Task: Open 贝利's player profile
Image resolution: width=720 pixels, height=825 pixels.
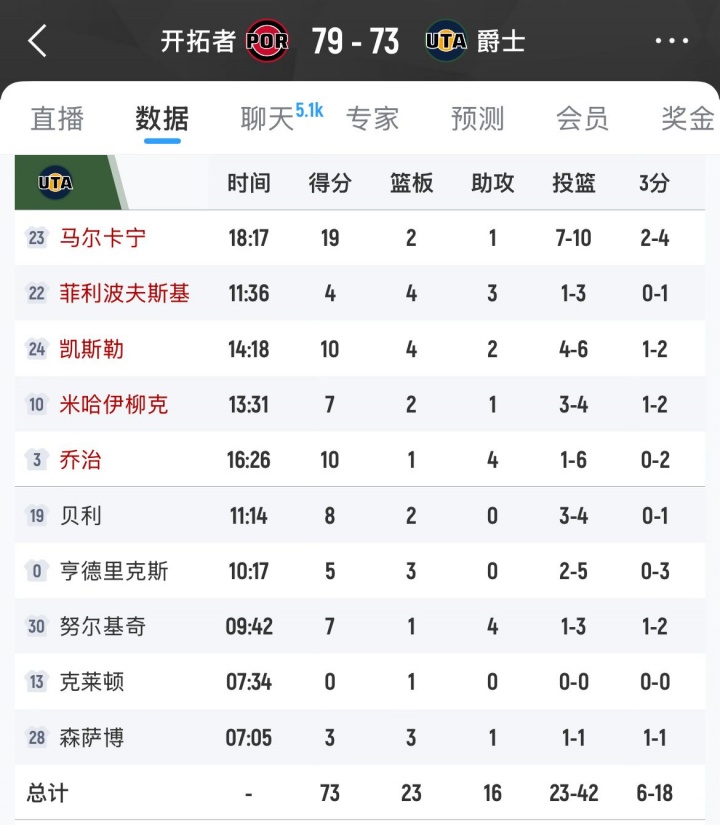Action: 81,516
